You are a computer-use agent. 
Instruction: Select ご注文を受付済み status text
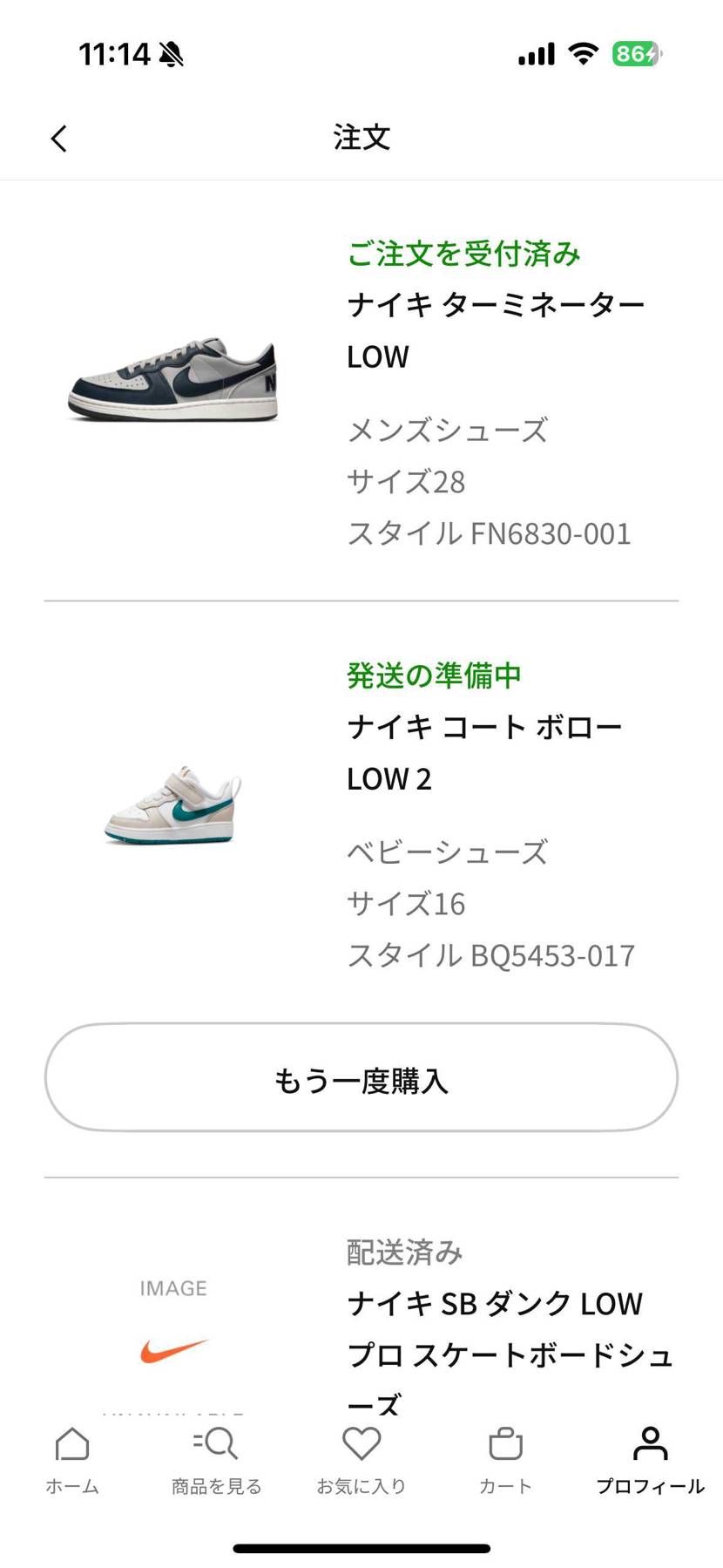point(464,254)
